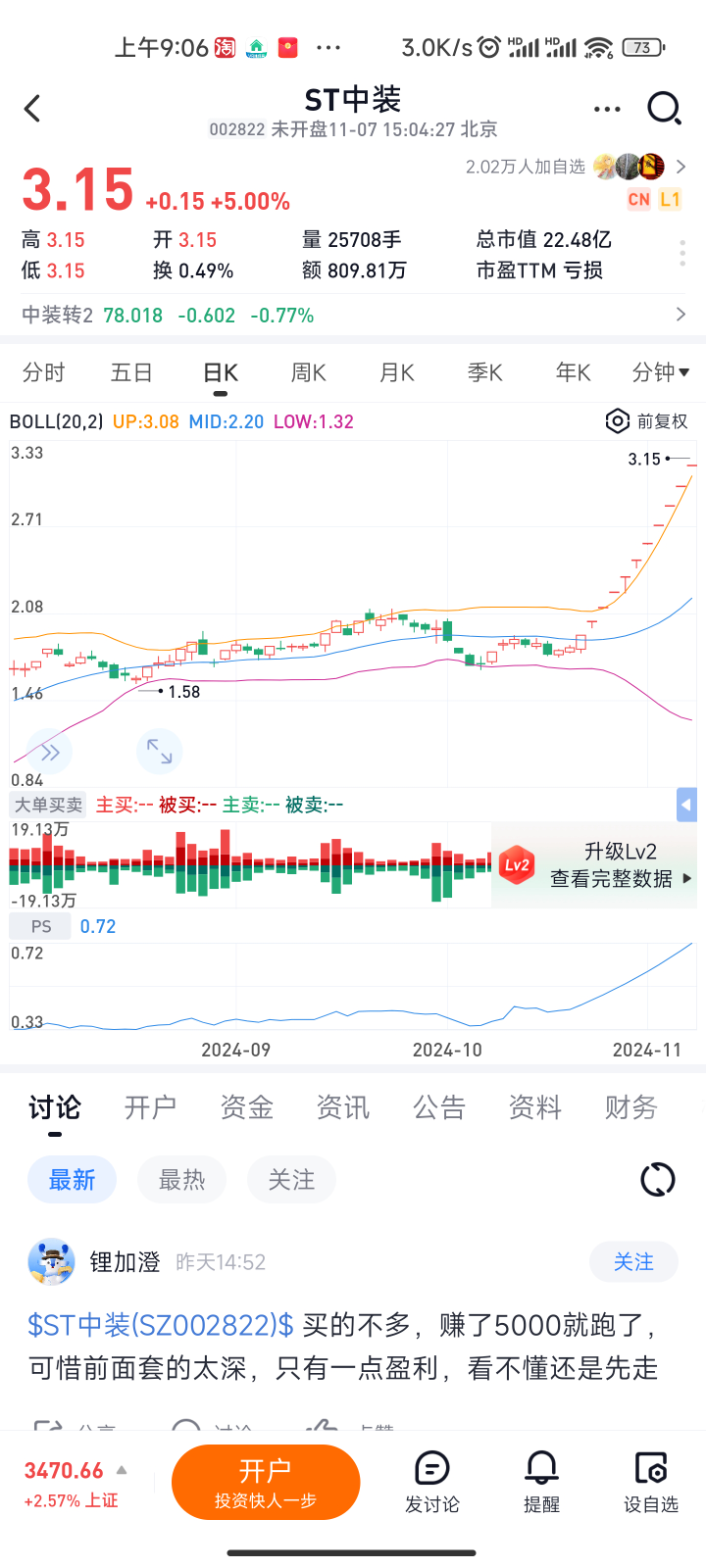Add stock to watchlist via 设自选
Screen dimensions: 706x1568
tap(651, 1482)
